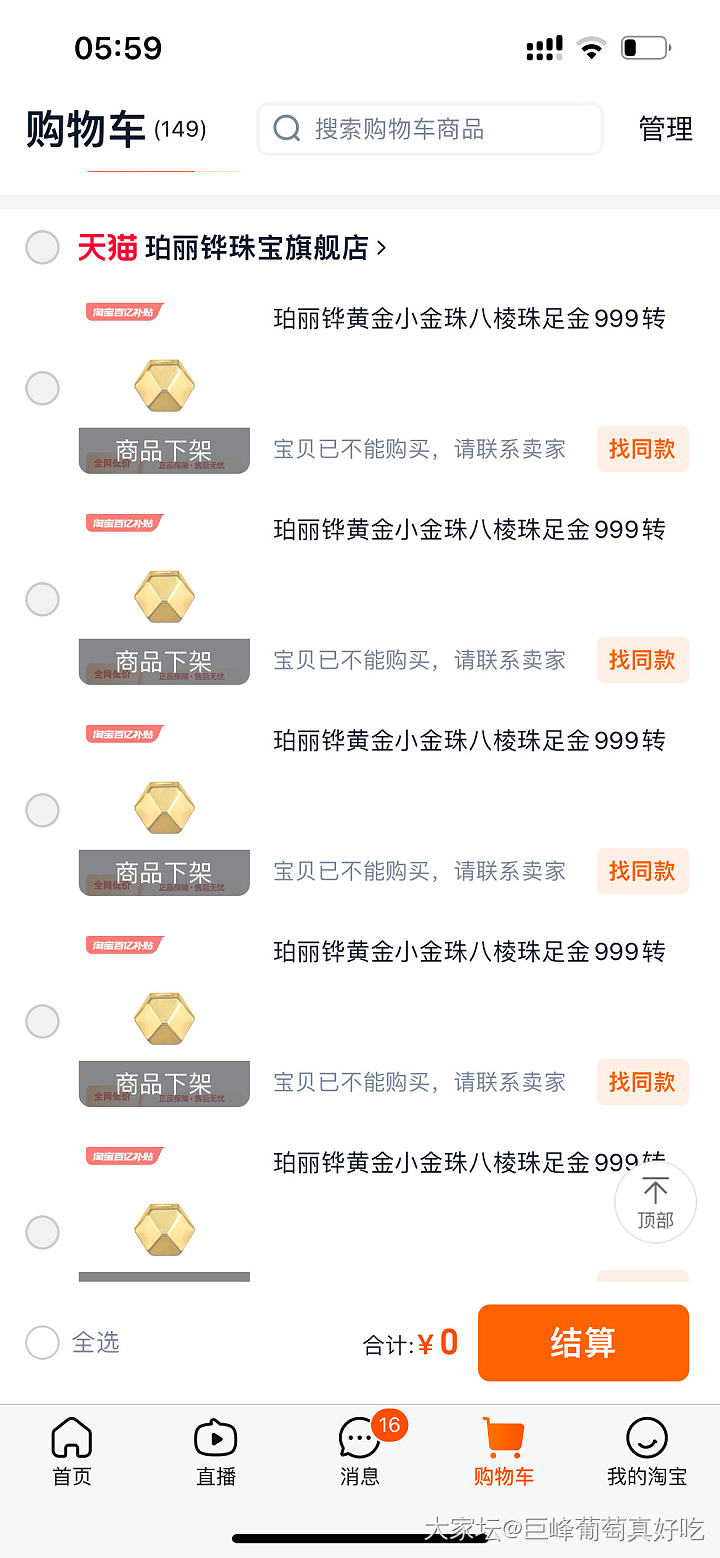This screenshot has height=1558, width=720.
Task: Tap the orange 结算 checkout button
Action: pos(583,1342)
